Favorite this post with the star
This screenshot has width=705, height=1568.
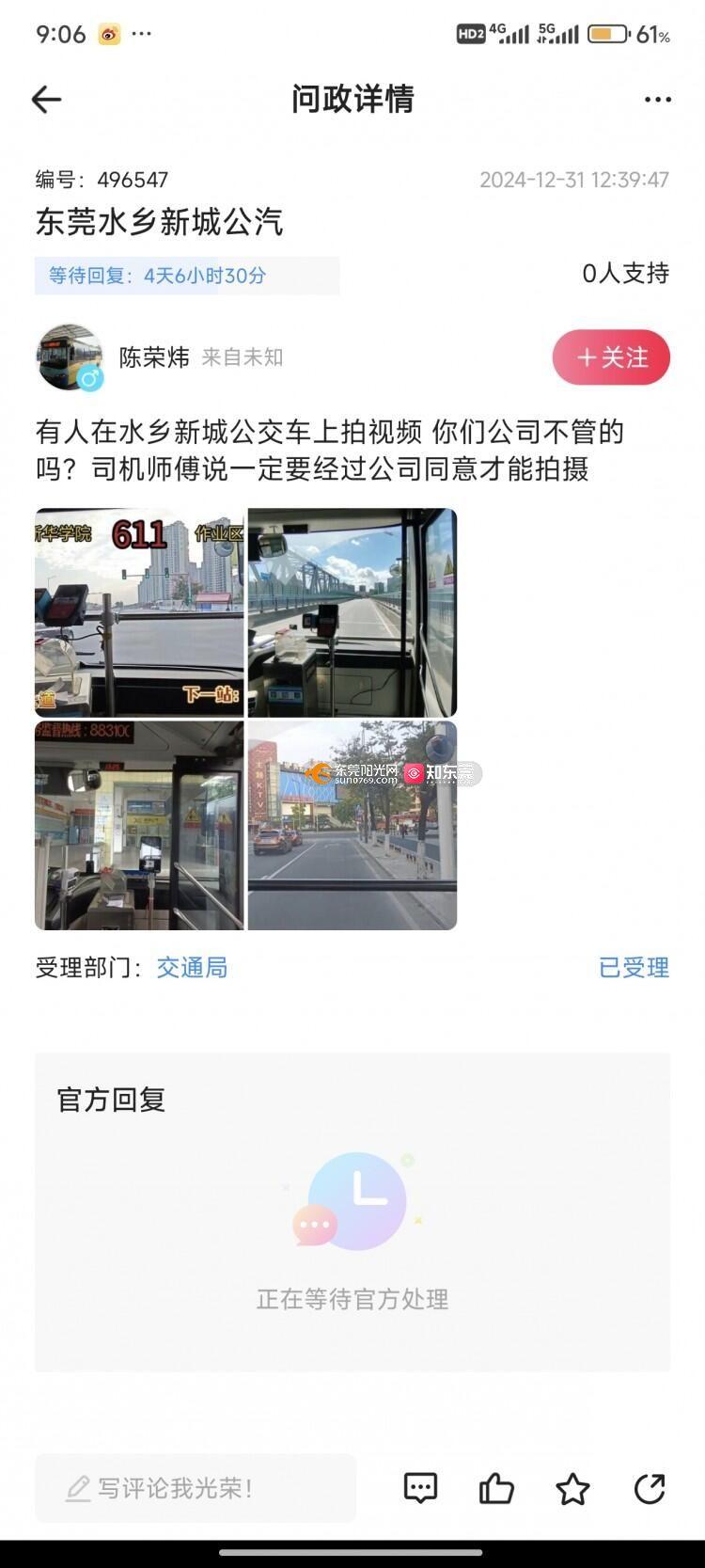coord(572,1488)
